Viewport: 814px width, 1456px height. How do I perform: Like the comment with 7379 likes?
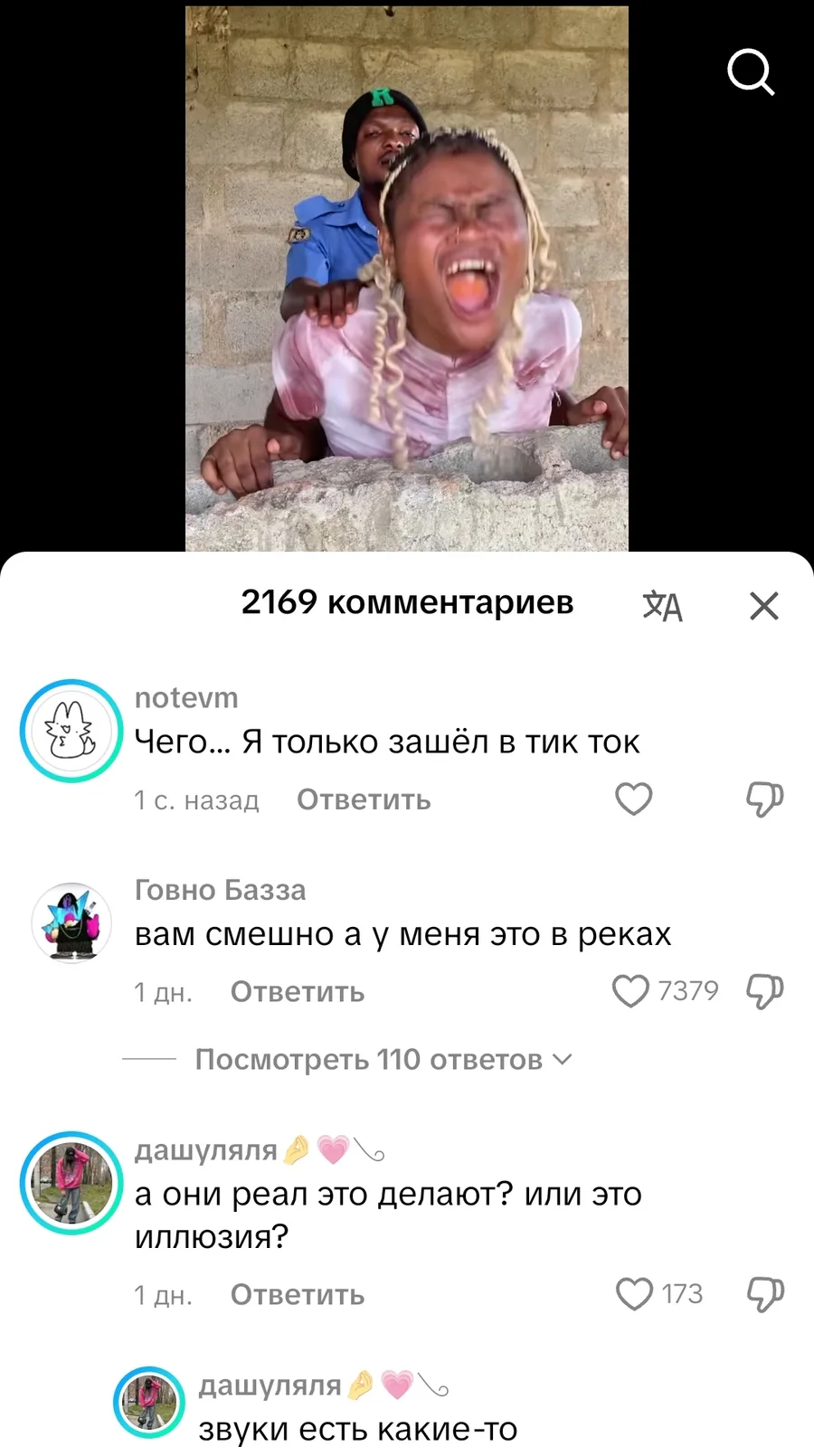tap(631, 991)
